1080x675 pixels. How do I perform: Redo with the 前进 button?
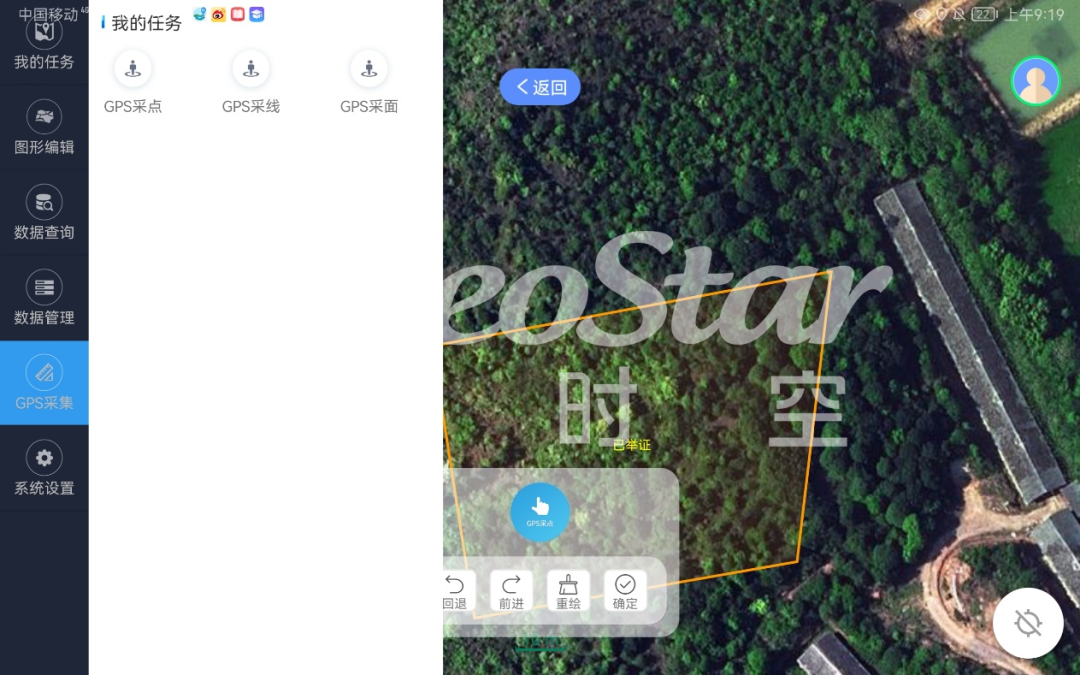(511, 591)
